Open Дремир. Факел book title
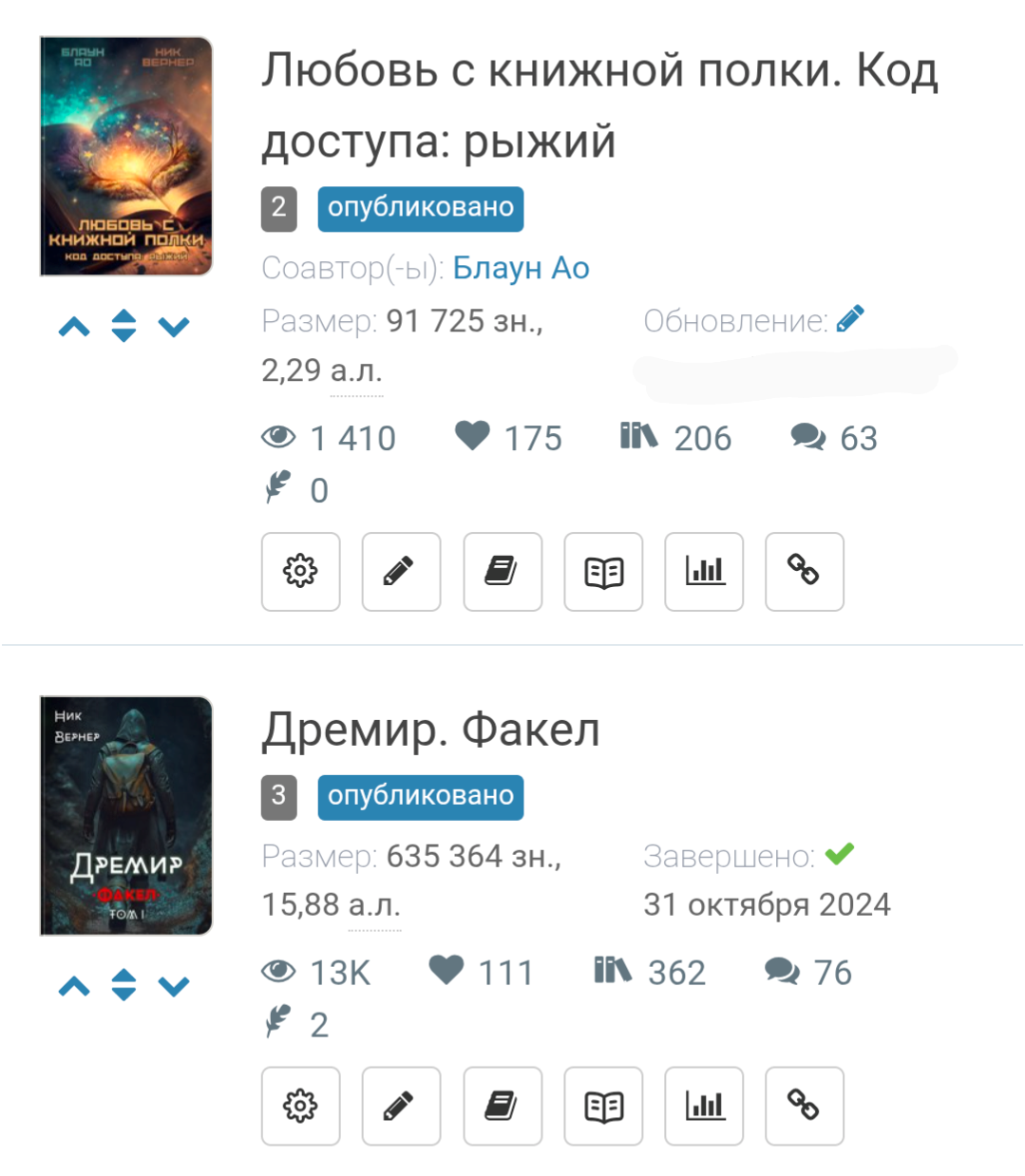This screenshot has height=1176, width=1025. click(430, 730)
